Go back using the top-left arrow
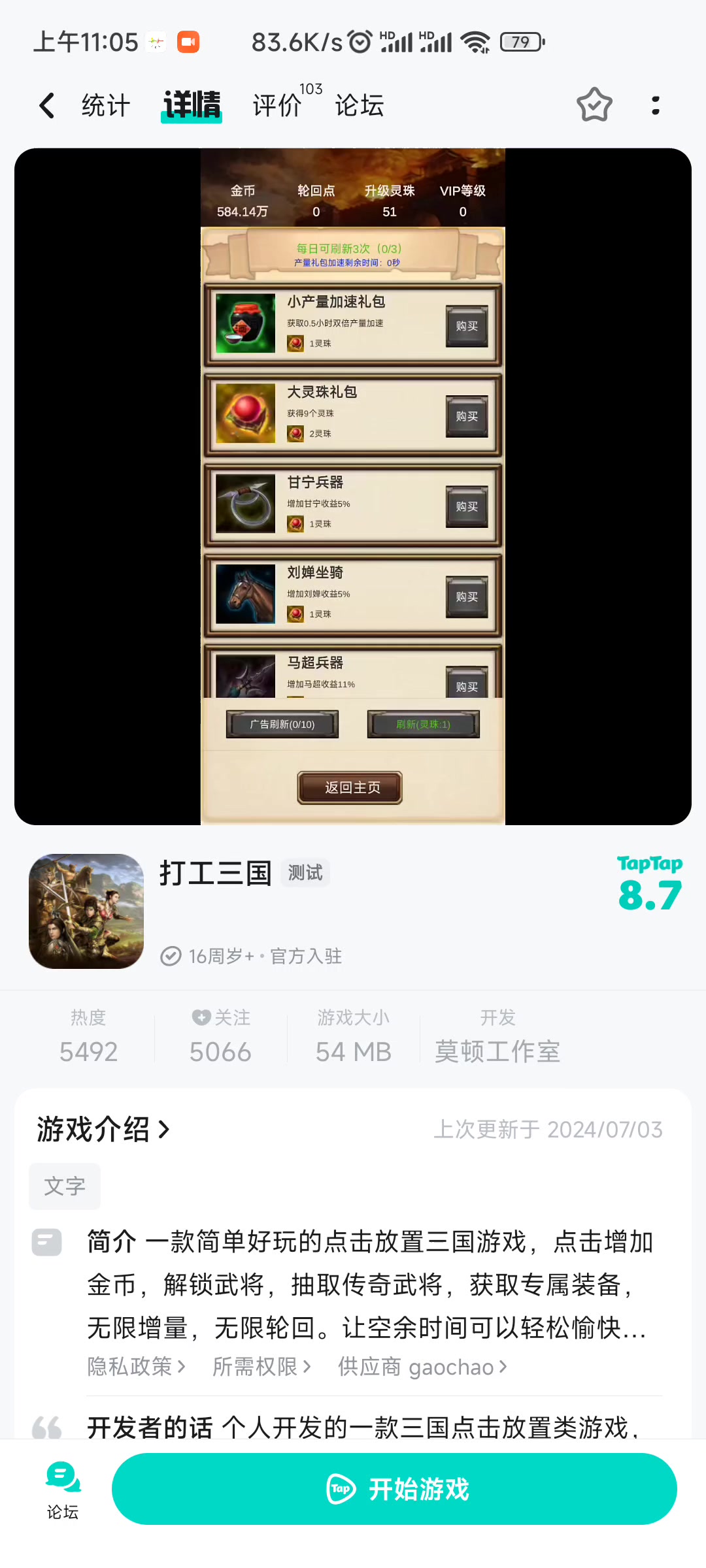Image resolution: width=706 pixels, height=1568 pixels. [x=46, y=105]
